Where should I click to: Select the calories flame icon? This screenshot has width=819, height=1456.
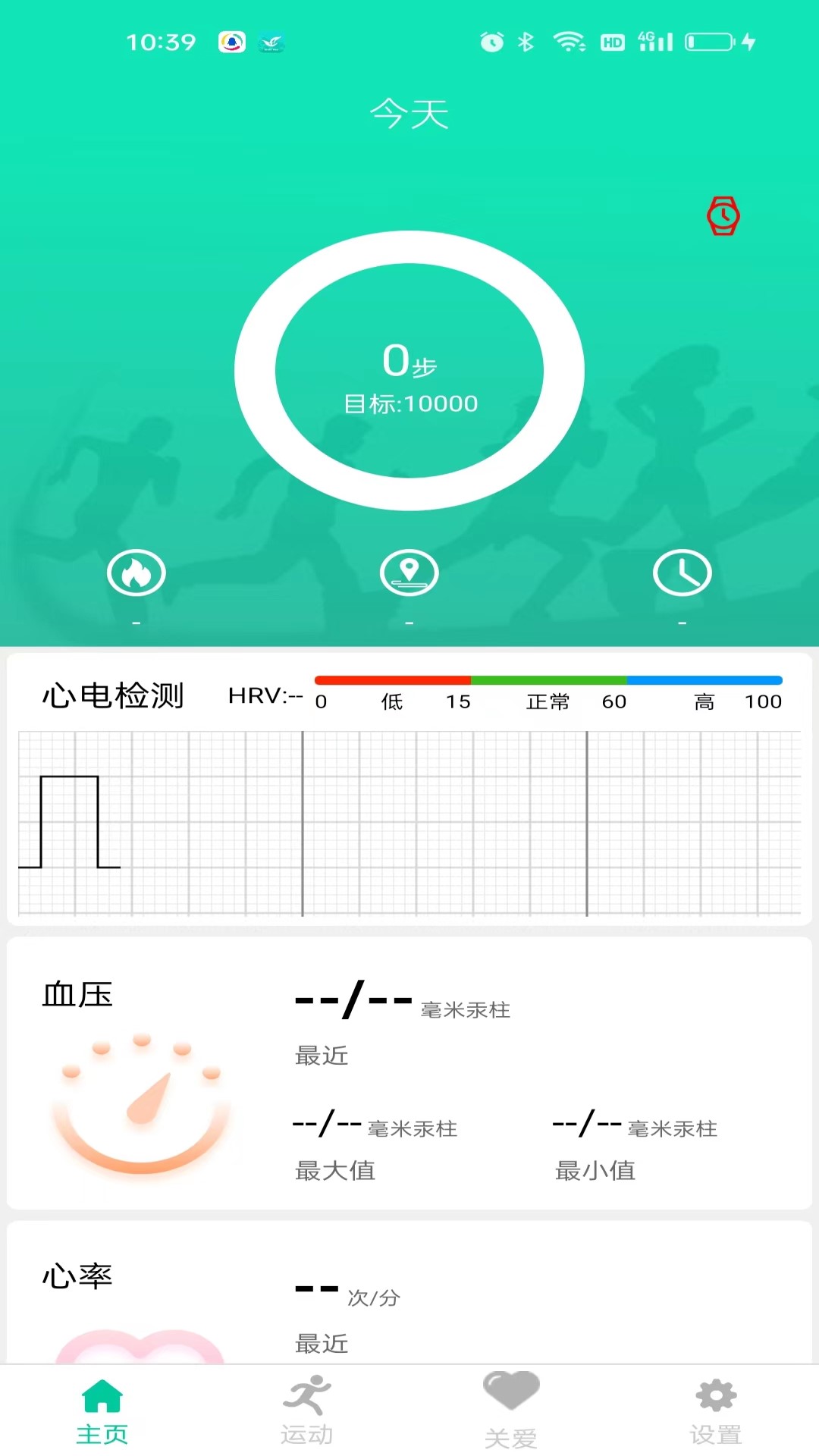(x=136, y=573)
